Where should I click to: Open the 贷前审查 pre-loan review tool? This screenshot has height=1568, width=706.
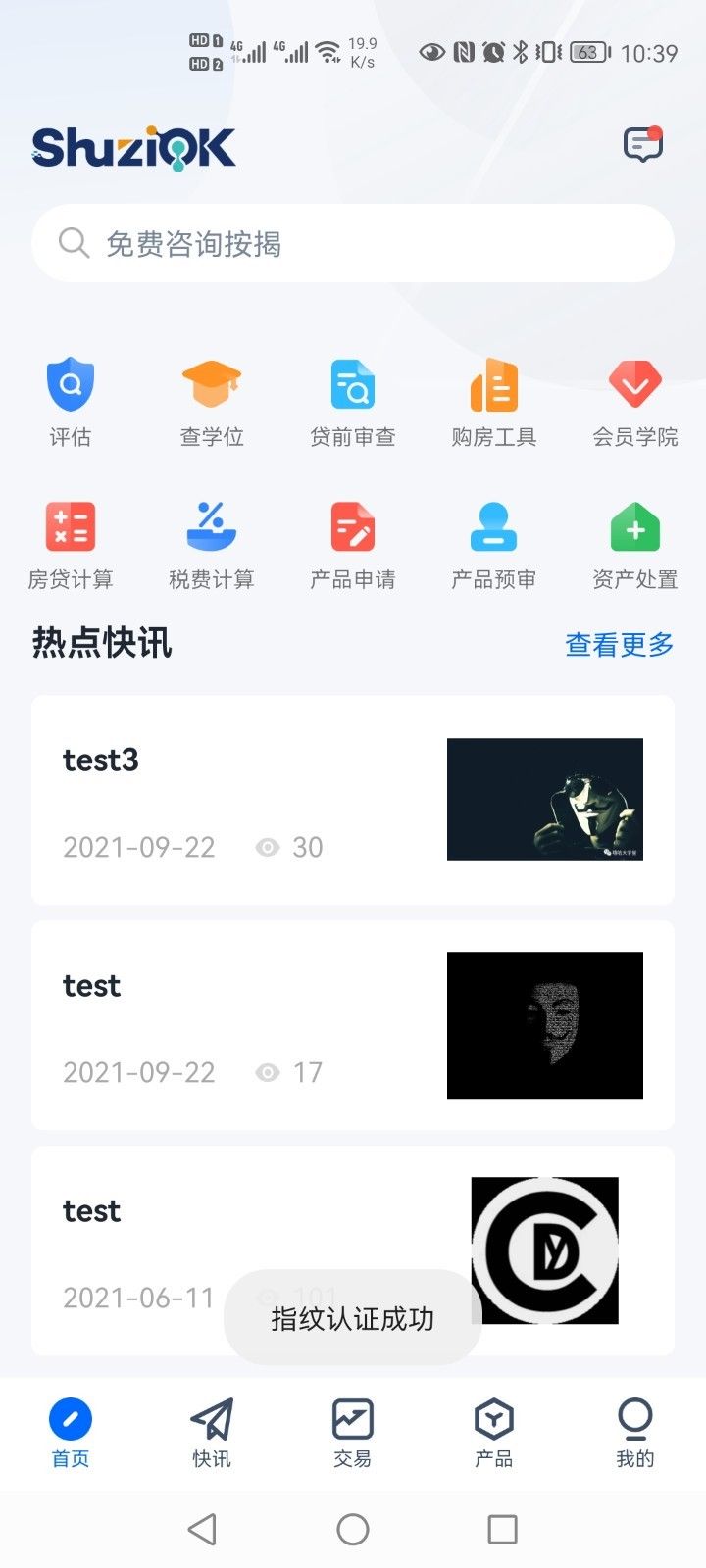[353, 402]
